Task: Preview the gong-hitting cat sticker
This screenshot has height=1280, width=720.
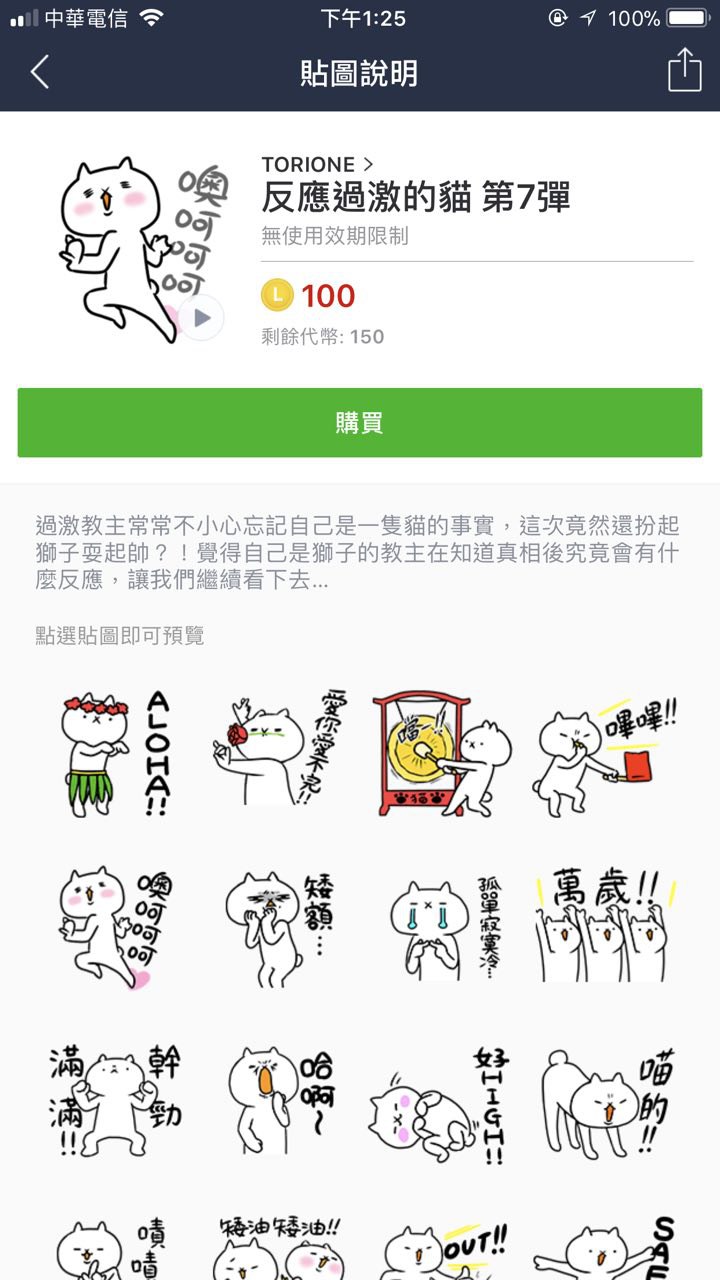Action: (x=441, y=754)
